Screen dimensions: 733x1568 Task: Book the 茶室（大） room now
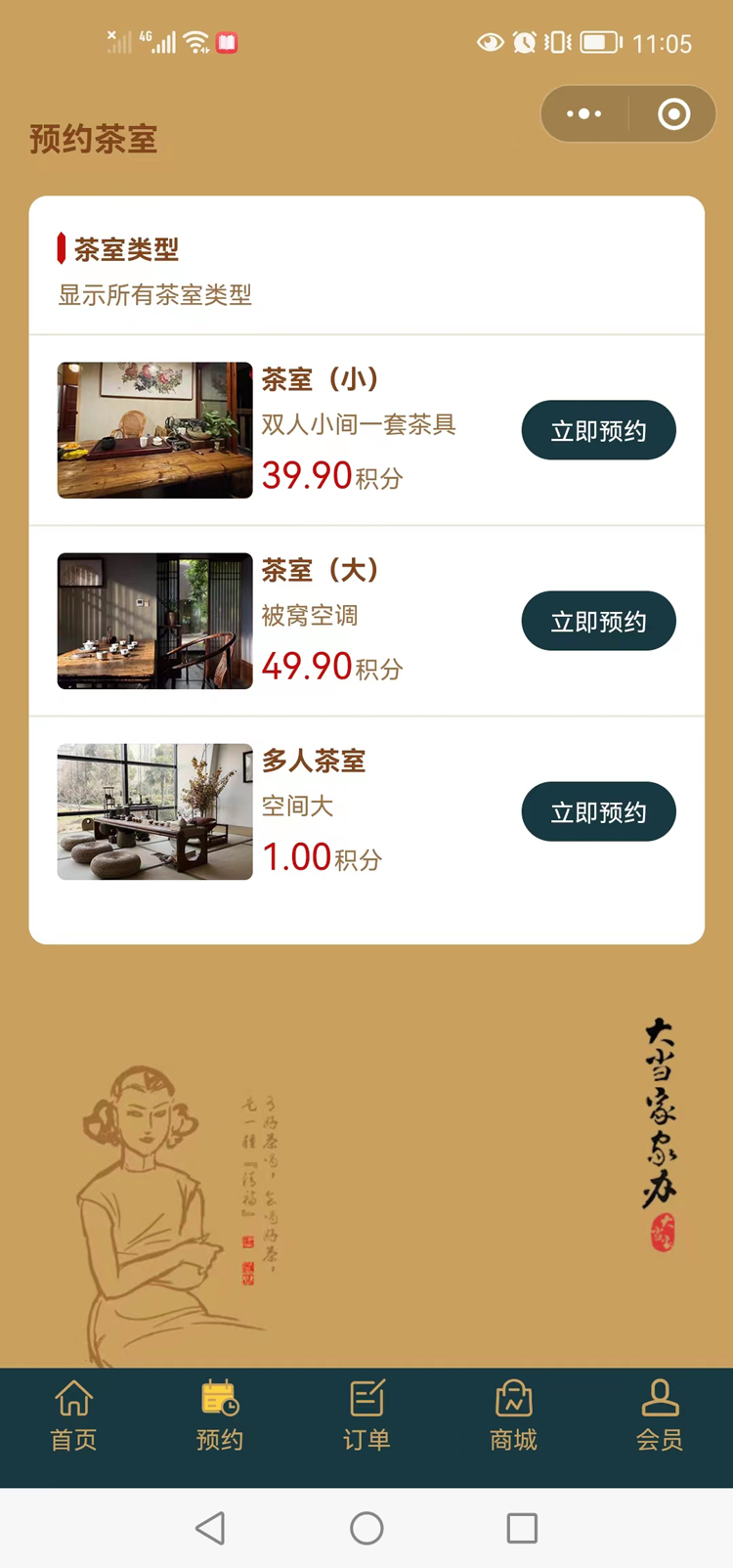coord(598,621)
